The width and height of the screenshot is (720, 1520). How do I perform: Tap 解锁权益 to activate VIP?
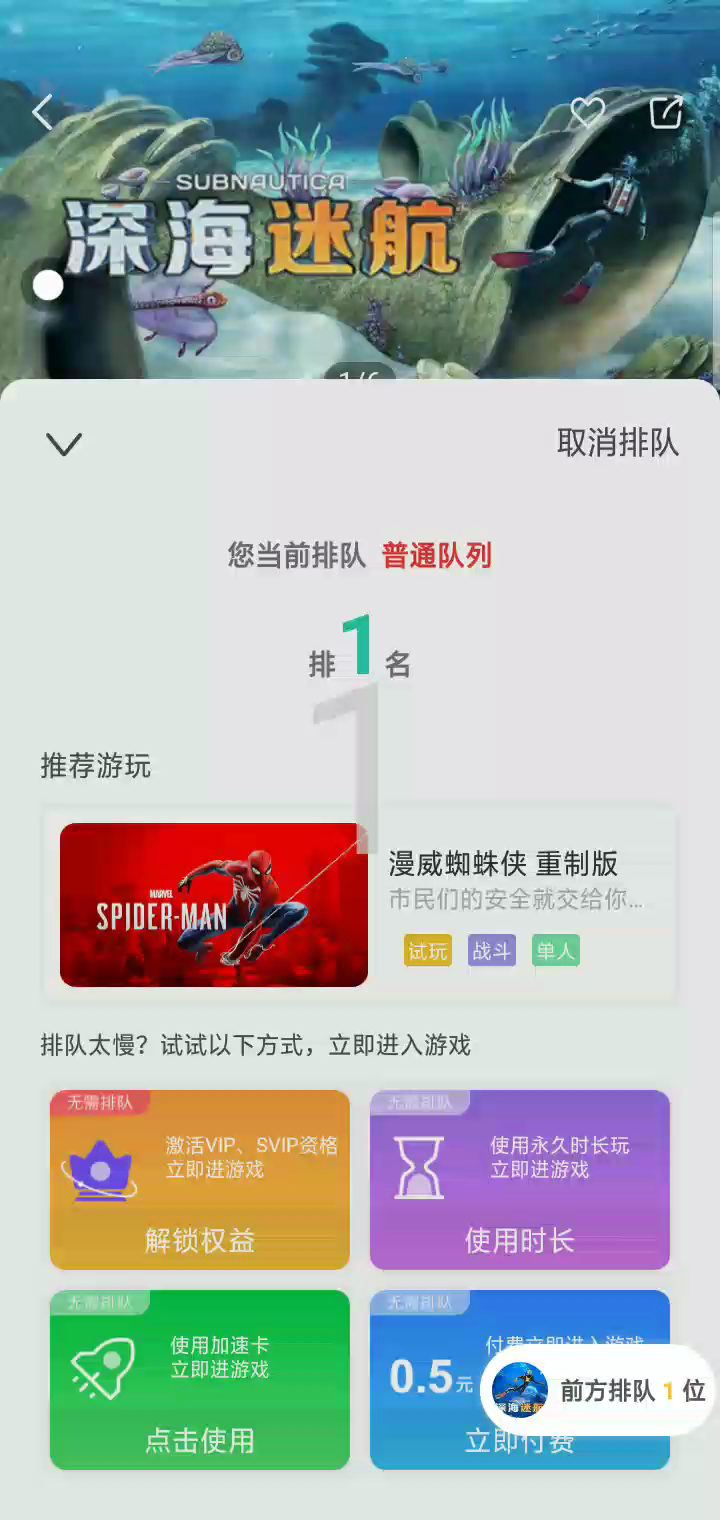(200, 1240)
